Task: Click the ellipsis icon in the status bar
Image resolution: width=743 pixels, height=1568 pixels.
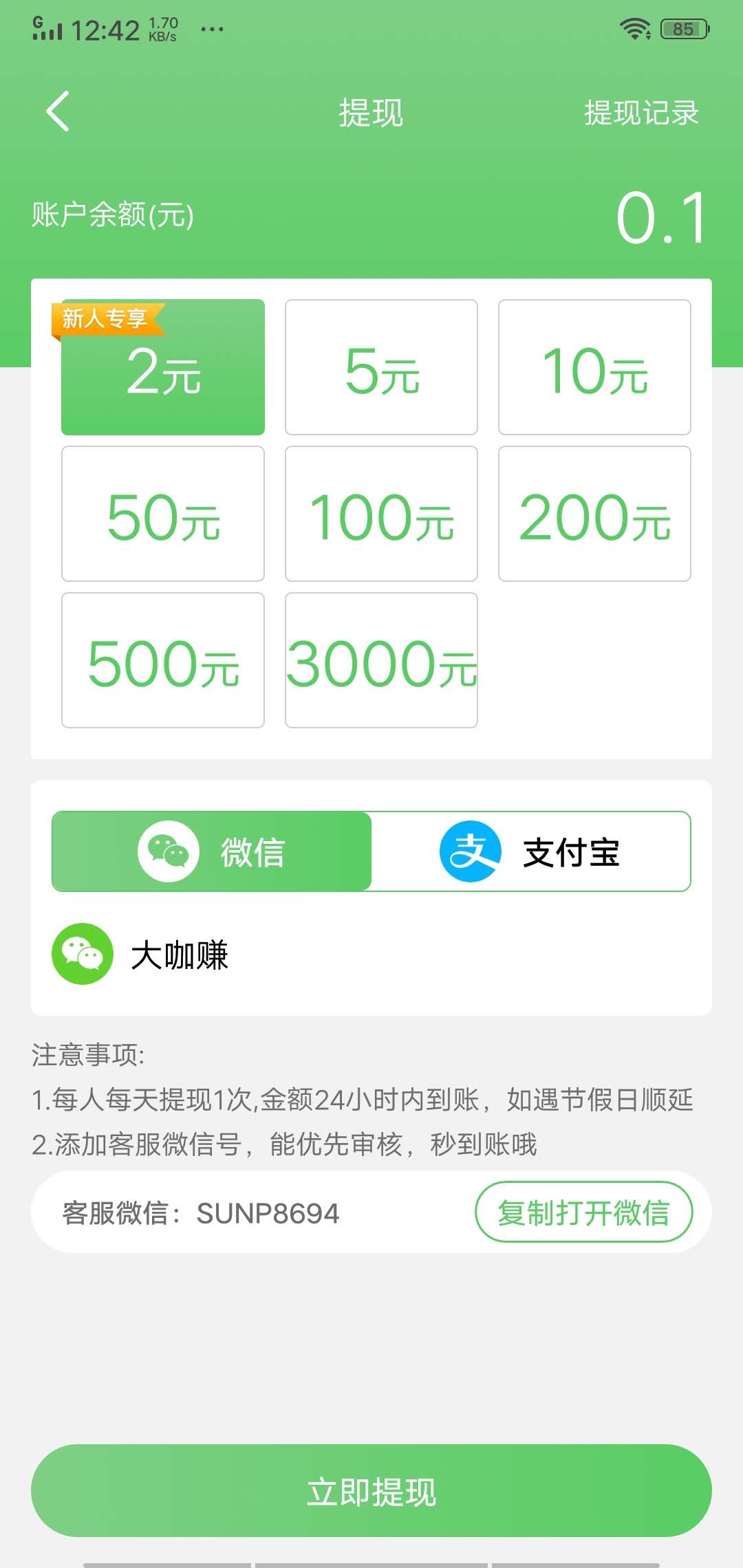Action: (x=211, y=29)
